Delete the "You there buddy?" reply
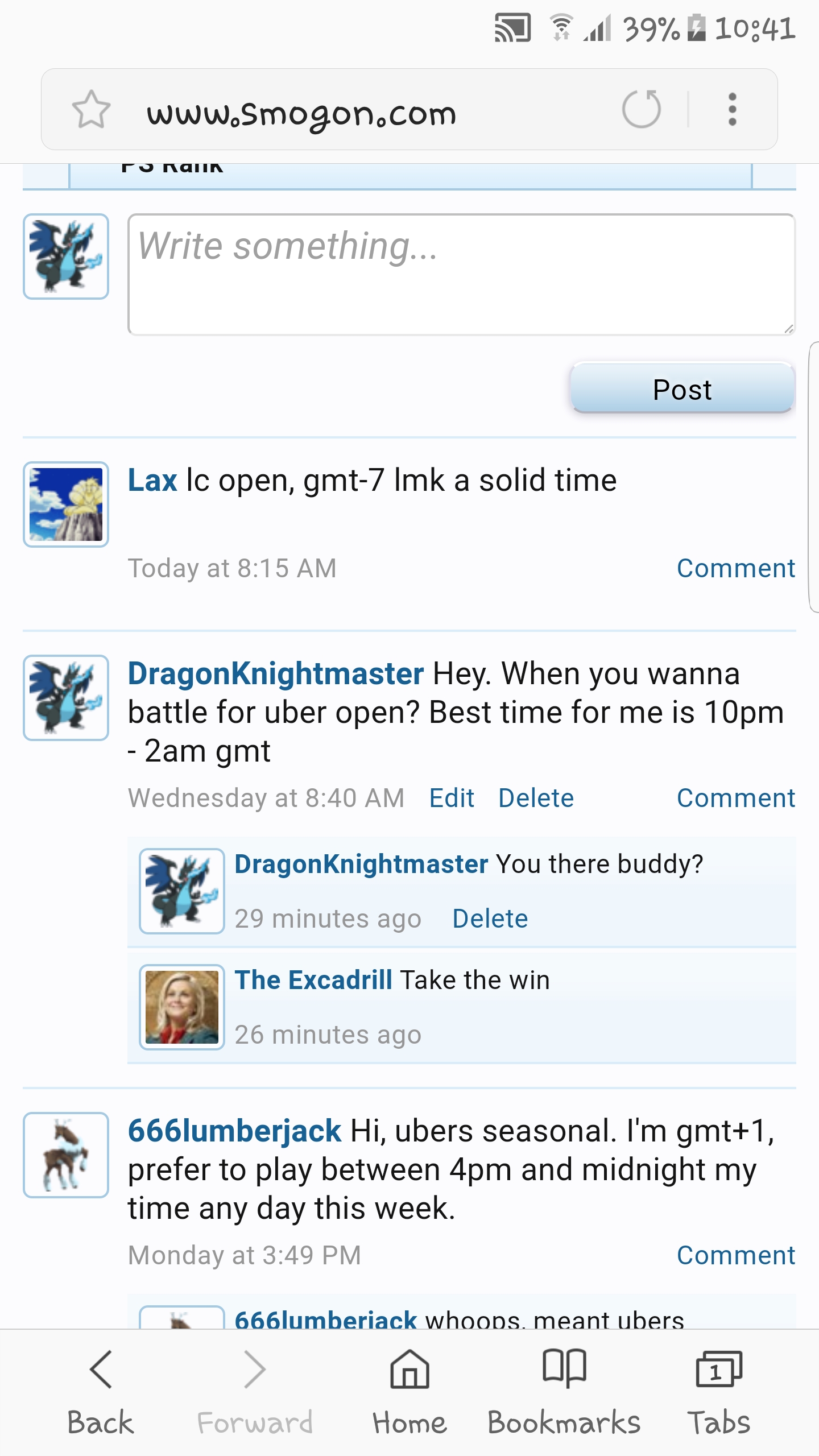The height and width of the screenshot is (1456, 819). [x=490, y=919]
